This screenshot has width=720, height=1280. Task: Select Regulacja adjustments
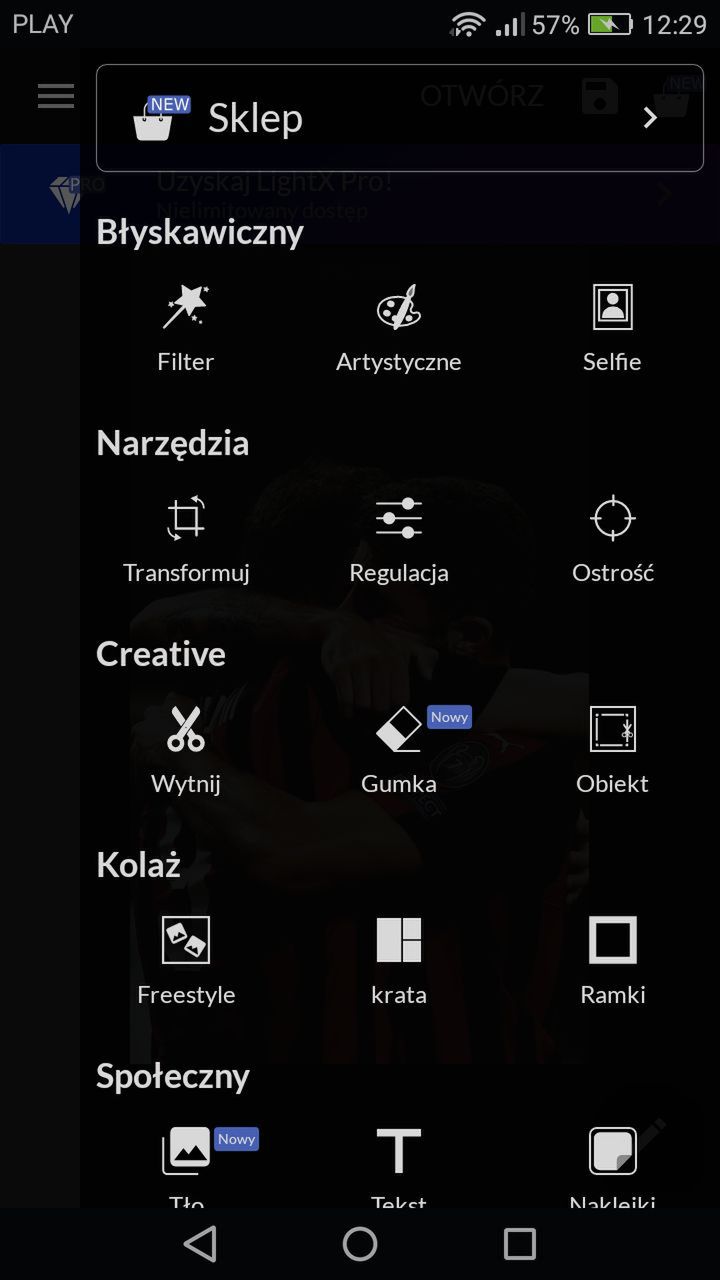click(399, 540)
